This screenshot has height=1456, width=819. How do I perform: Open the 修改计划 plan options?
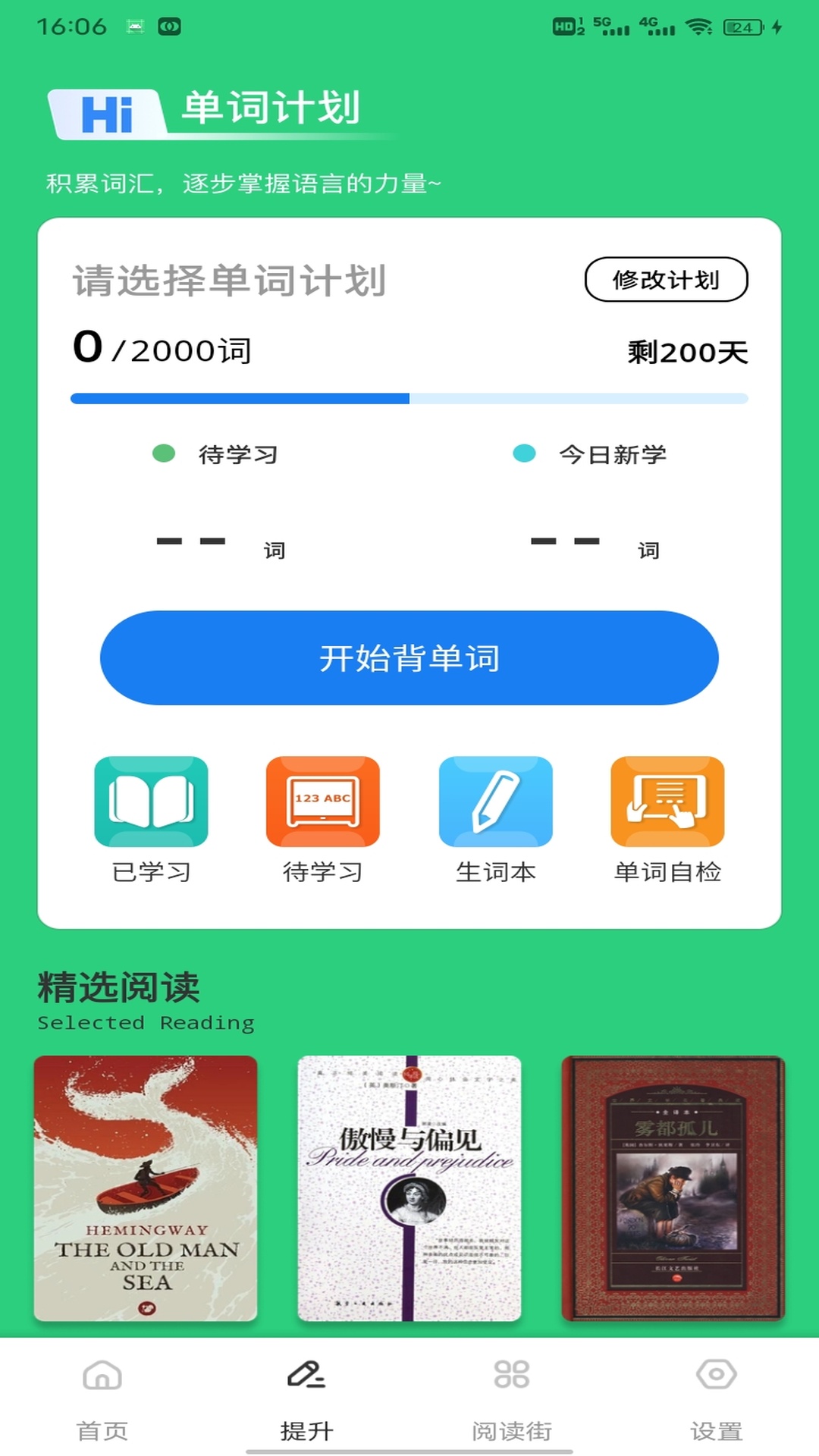(666, 280)
